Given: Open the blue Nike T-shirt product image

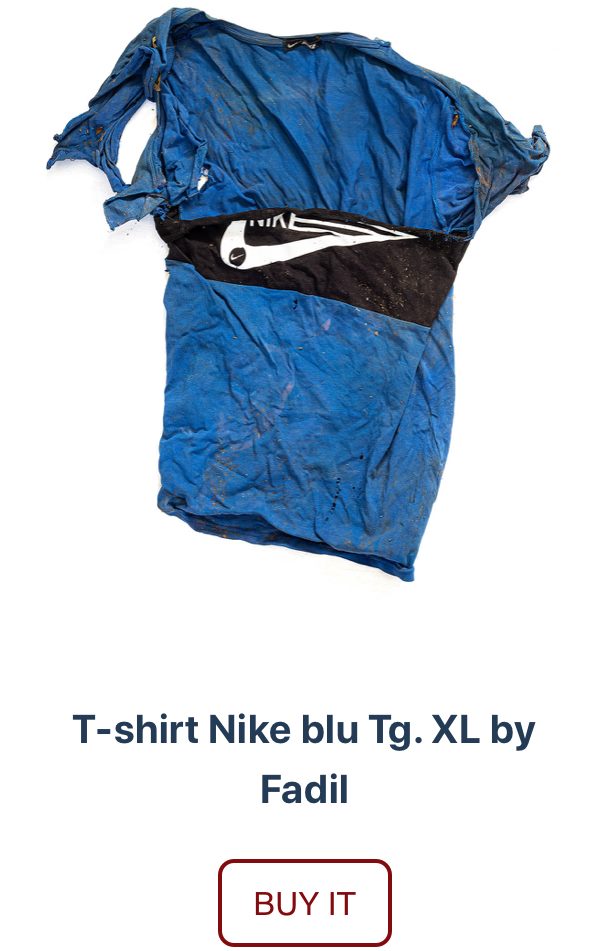Looking at the screenshot, I should (300, 300).
